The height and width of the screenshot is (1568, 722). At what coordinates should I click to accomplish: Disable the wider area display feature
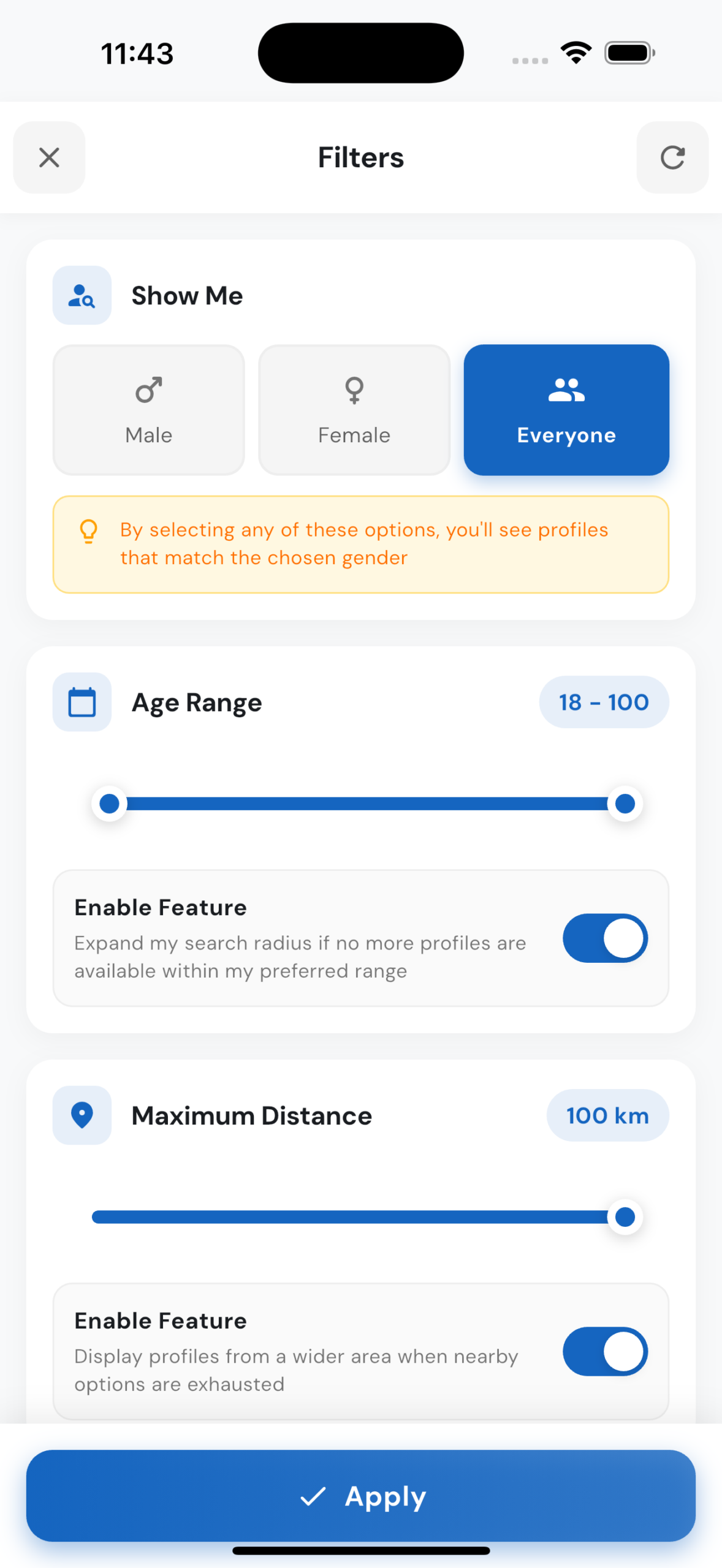[605, 1352]
